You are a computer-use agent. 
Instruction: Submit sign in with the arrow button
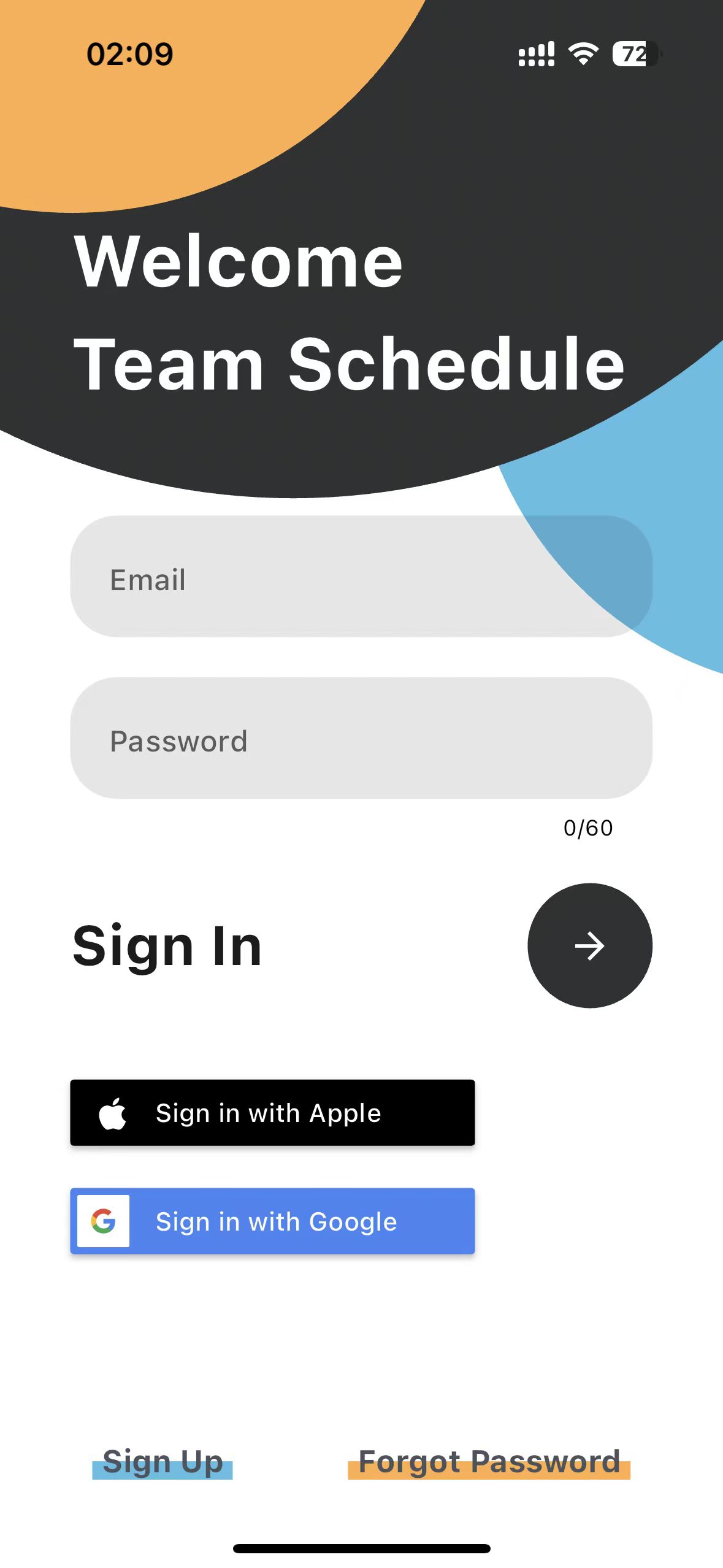[589, 945]
